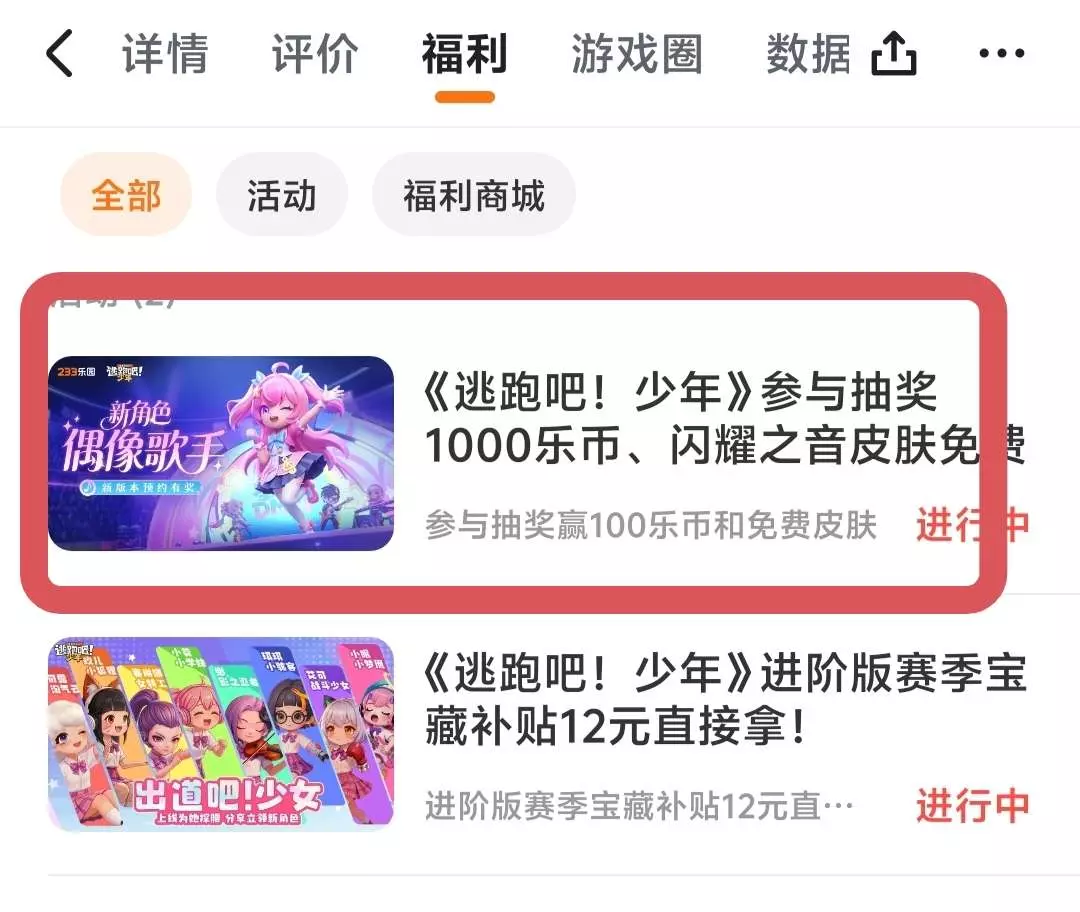Open the 进阶版赛季宝藏补贴12元 activity
This screenshot has width=1080, height=912.
[x=539, y=734]
